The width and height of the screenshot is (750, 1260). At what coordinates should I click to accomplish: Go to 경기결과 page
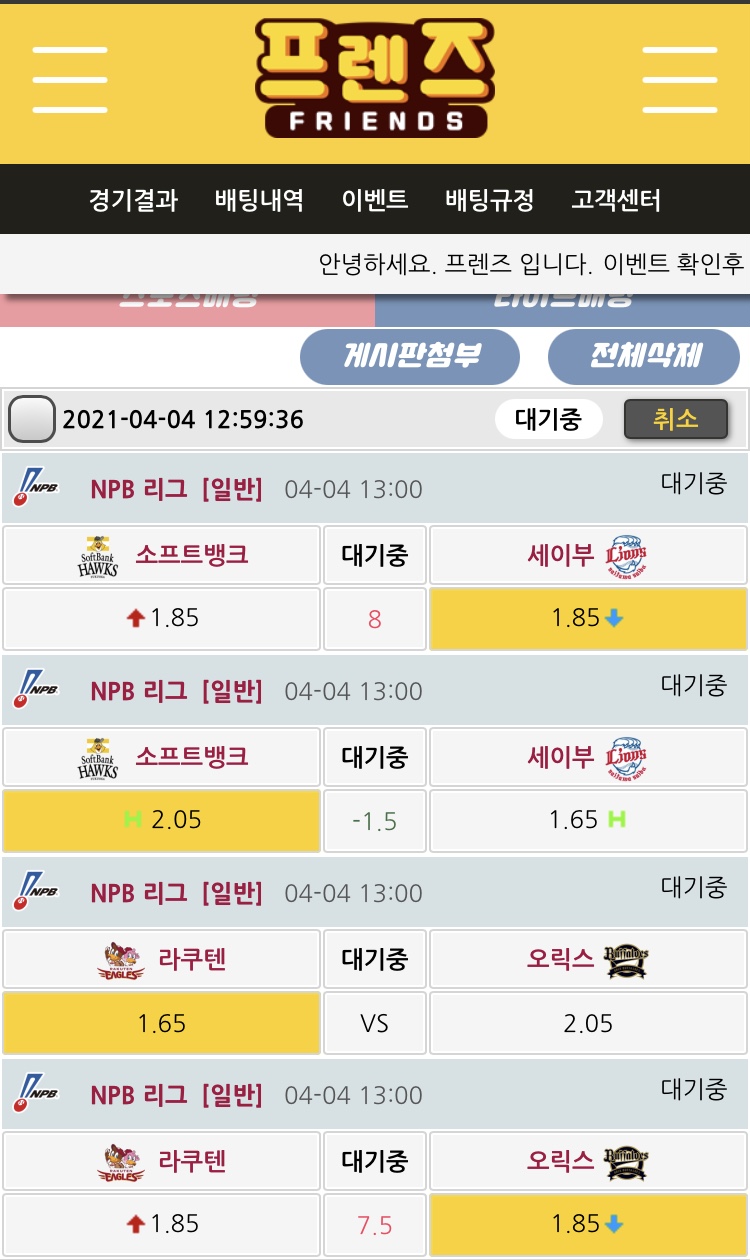(x=133, y=199)
